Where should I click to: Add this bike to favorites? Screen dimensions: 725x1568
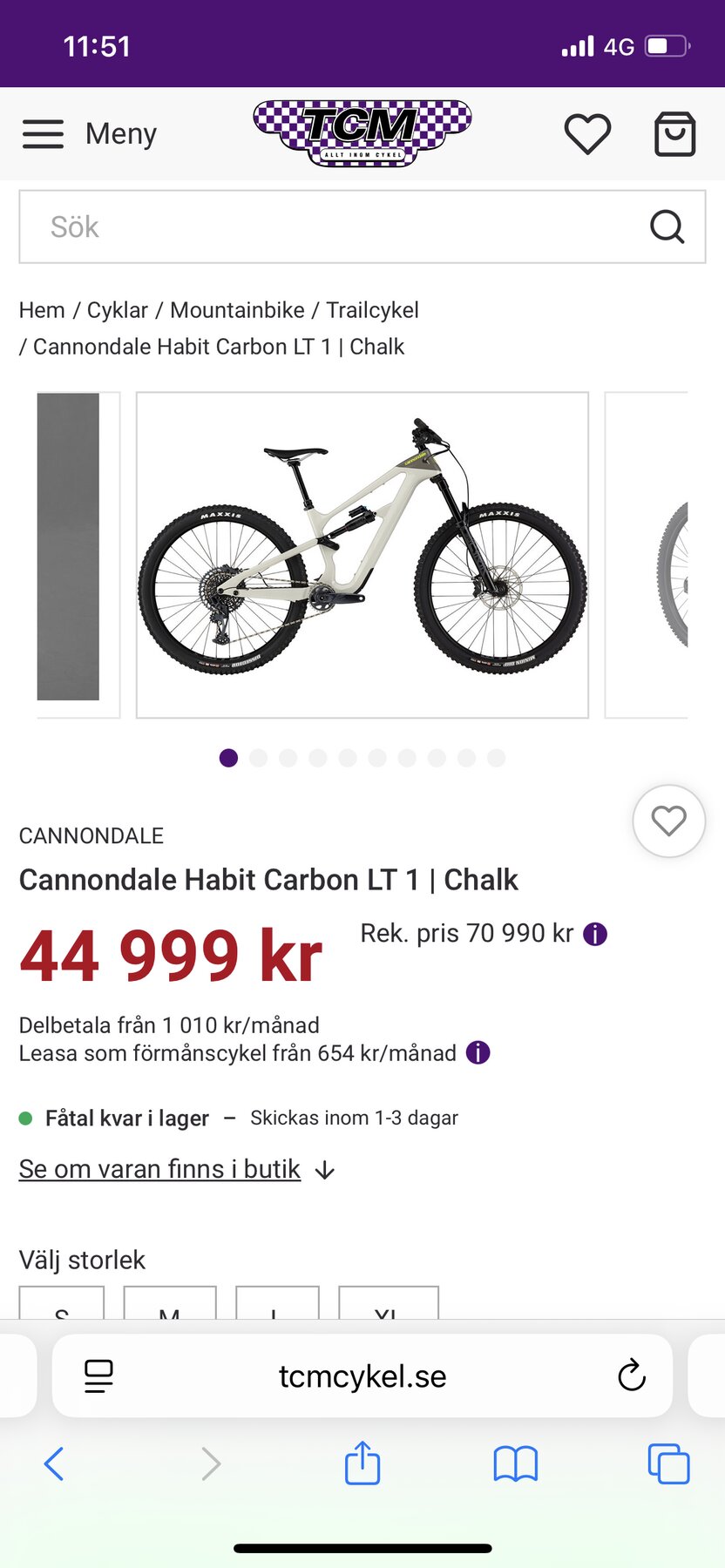(x=668, y=821)
